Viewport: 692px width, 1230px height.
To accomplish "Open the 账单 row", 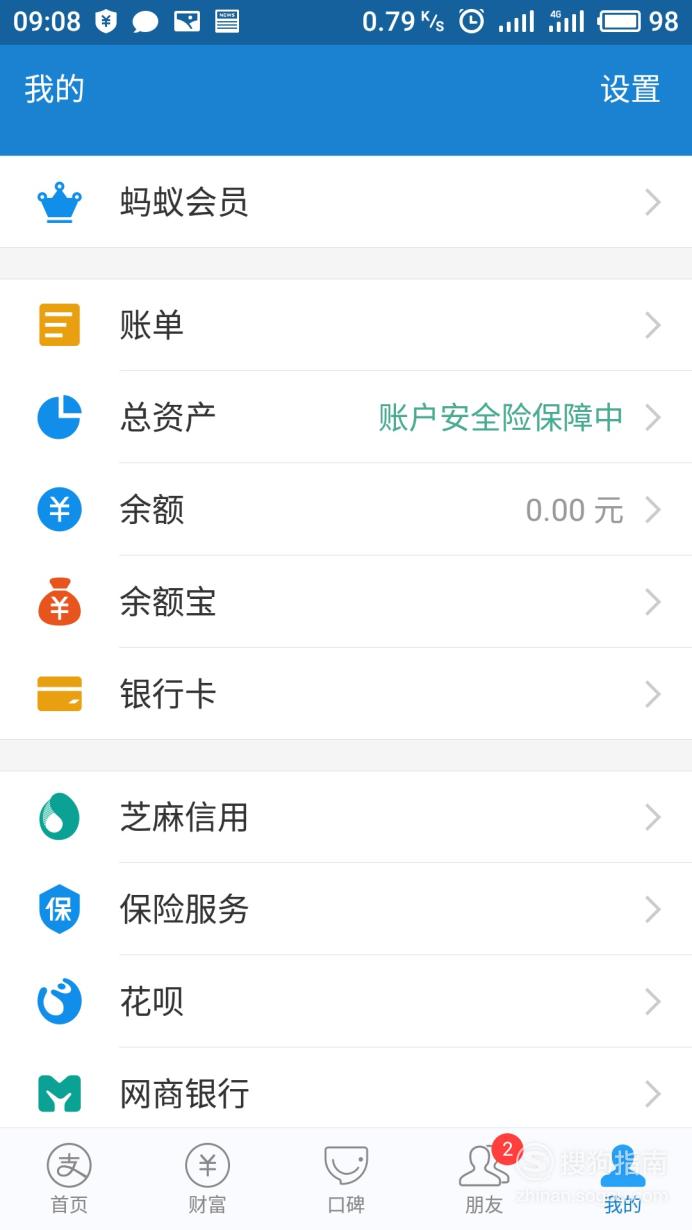I will (346, 325).
